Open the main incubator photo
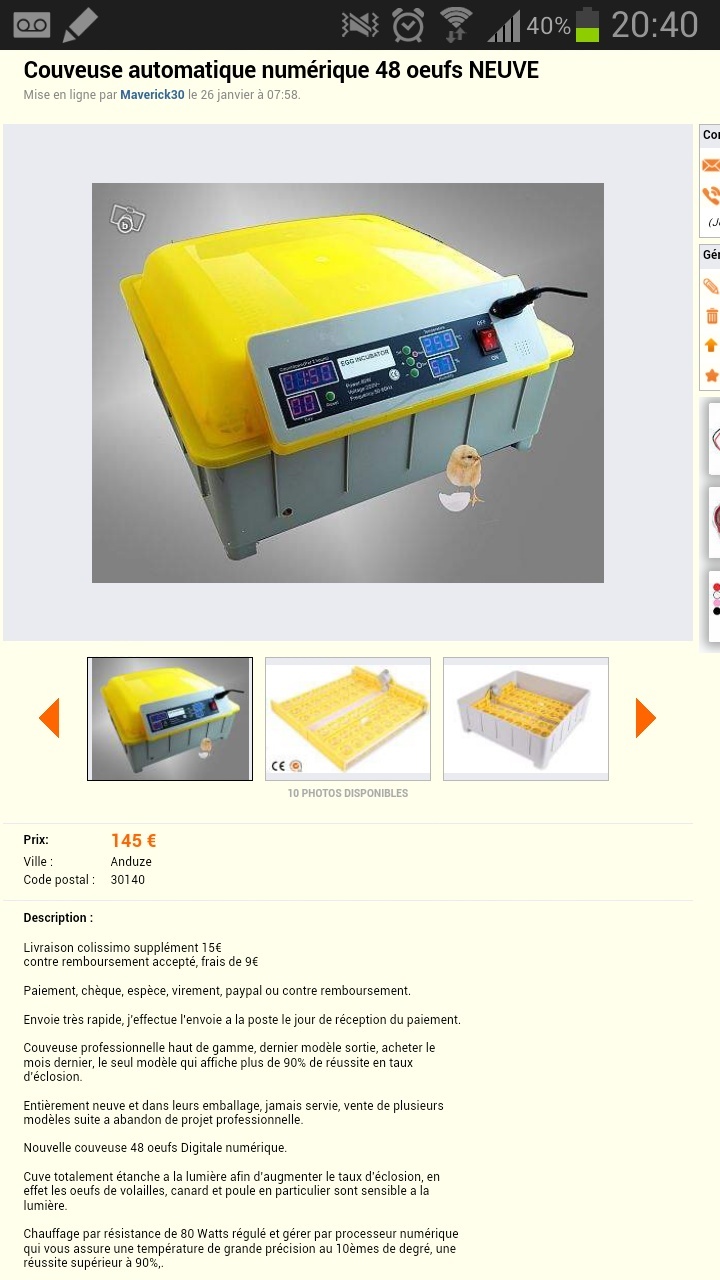 [x=347, y=382]
